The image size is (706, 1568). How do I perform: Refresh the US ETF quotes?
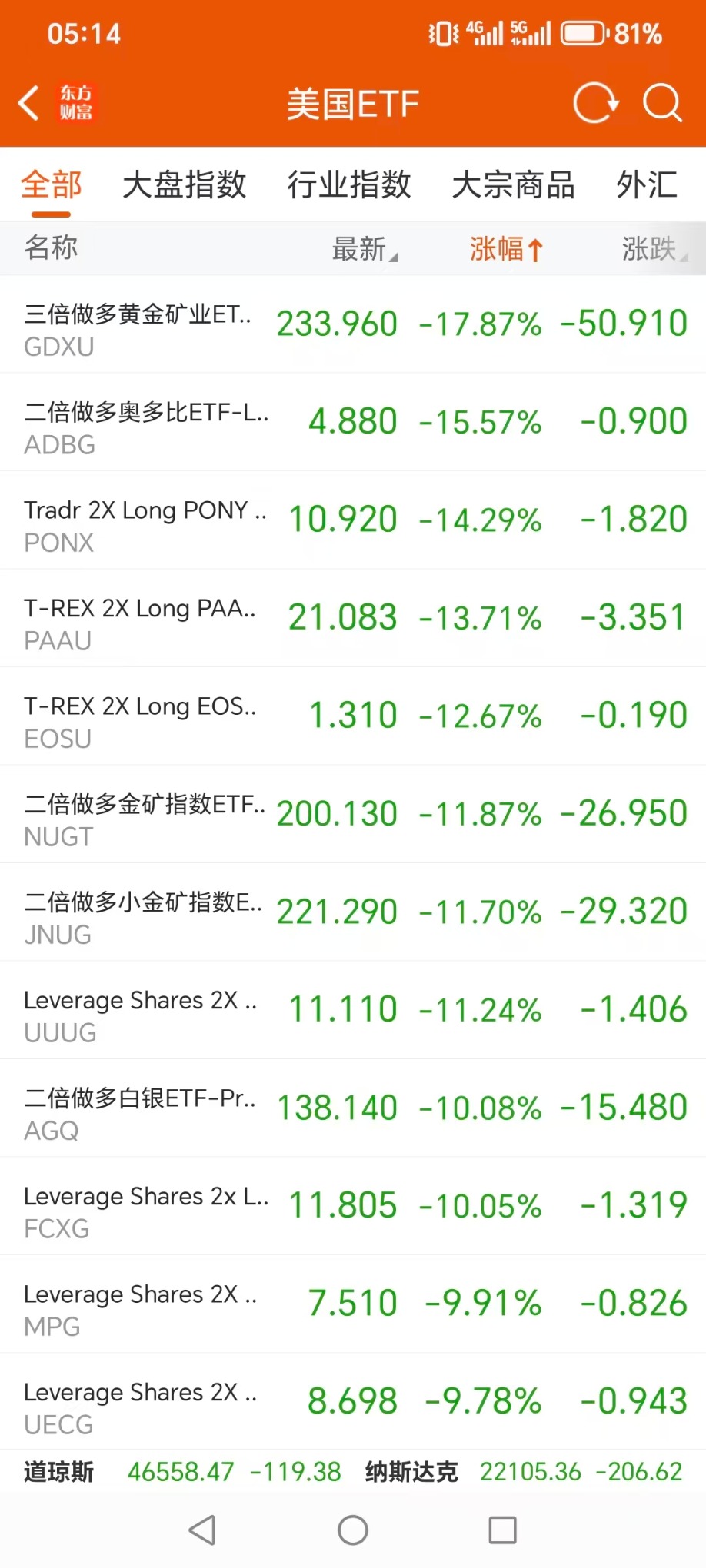[x=595, y=103]
